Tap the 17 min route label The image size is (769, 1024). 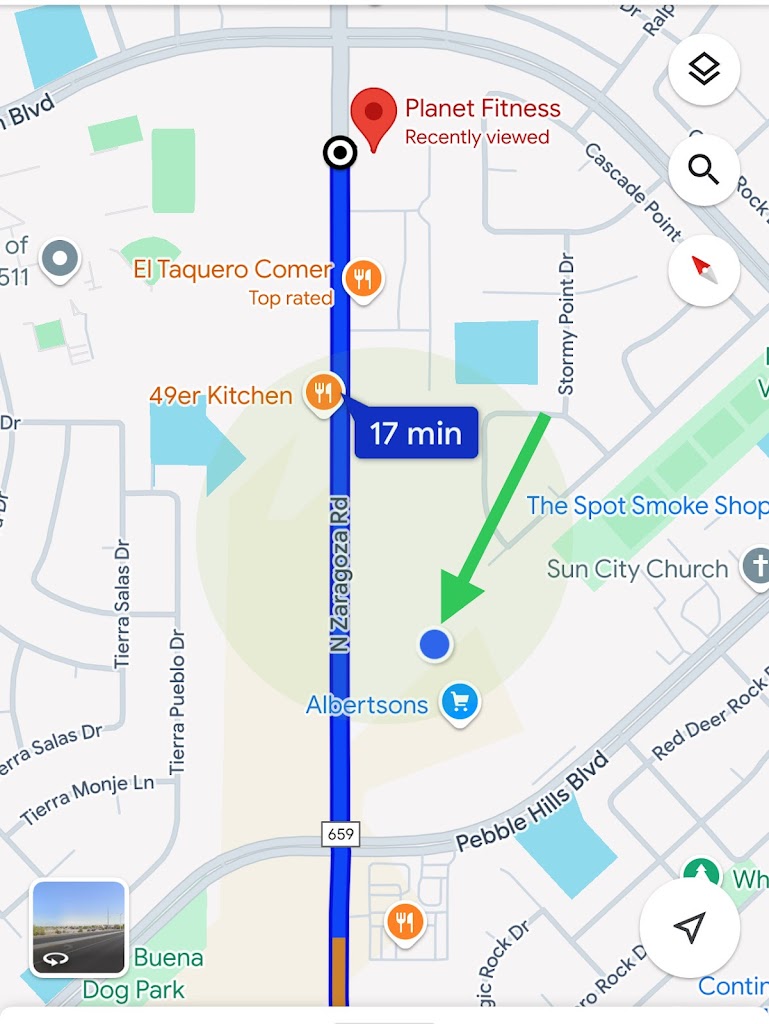point(415,434)
